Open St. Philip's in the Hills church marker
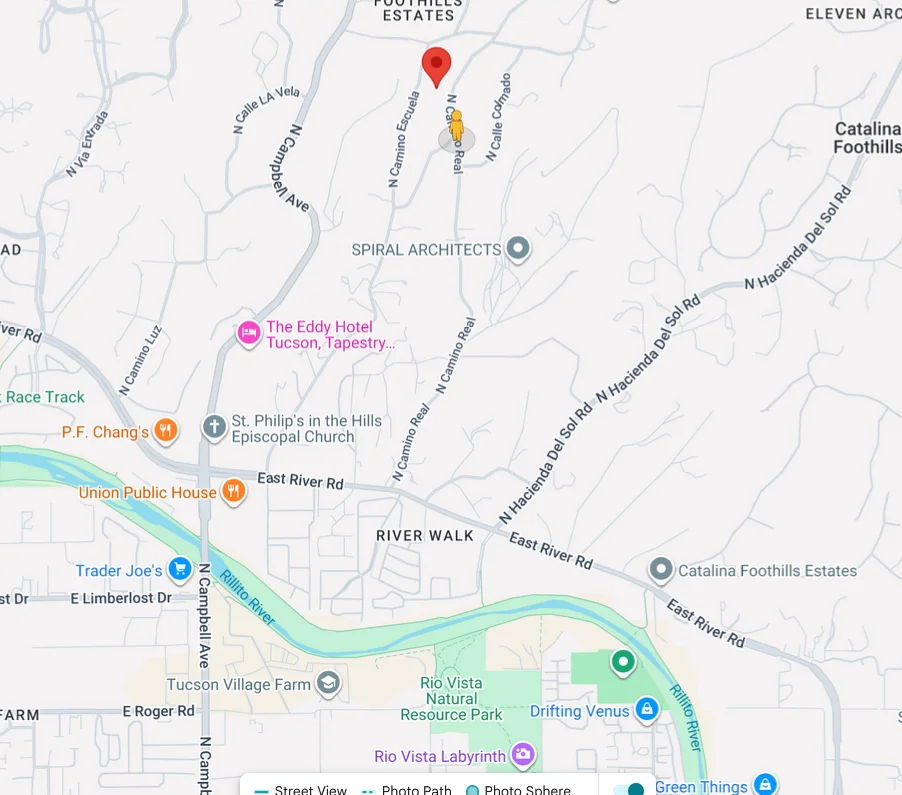The image size is (902, 795). click(x=213, y=428)
